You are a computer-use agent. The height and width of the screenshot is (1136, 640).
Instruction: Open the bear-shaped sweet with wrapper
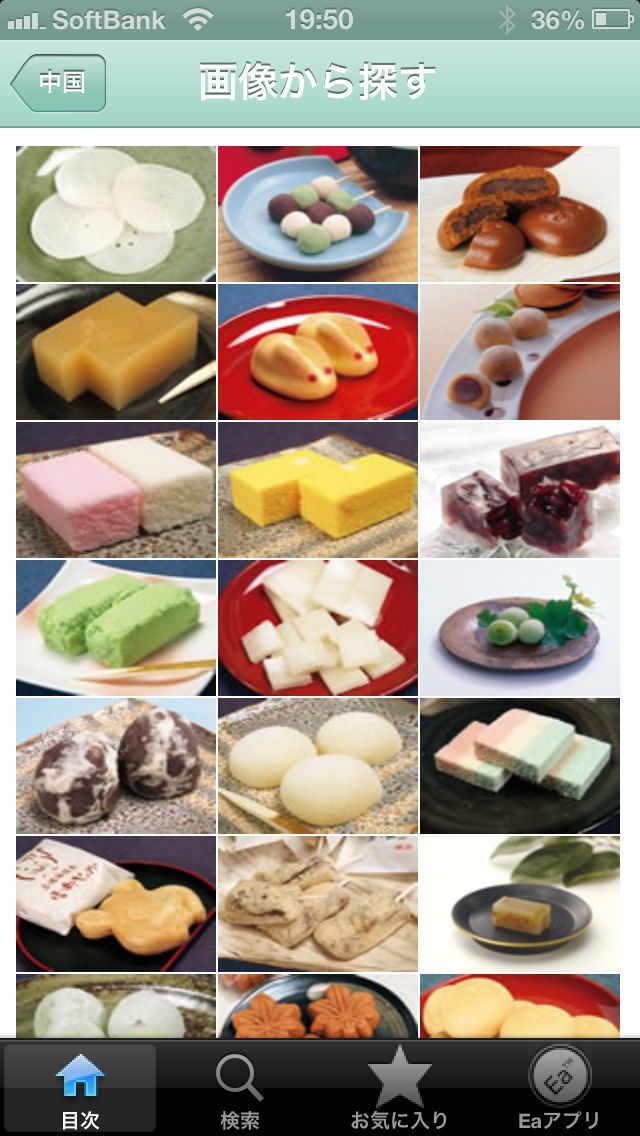(116, 903)
